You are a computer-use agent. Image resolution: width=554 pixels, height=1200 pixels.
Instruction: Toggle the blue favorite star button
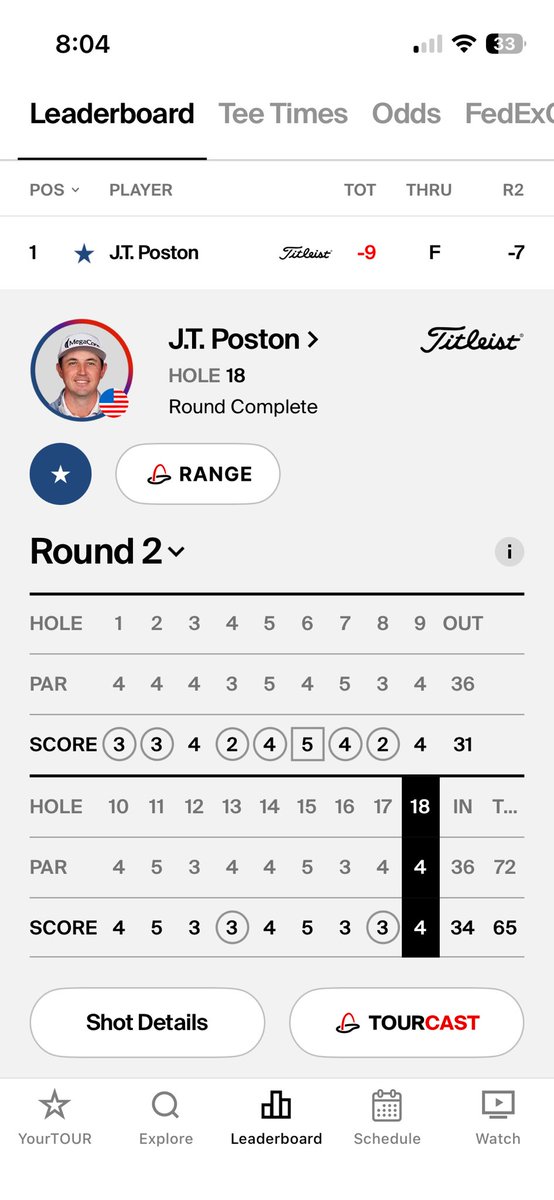click(61, 474)
